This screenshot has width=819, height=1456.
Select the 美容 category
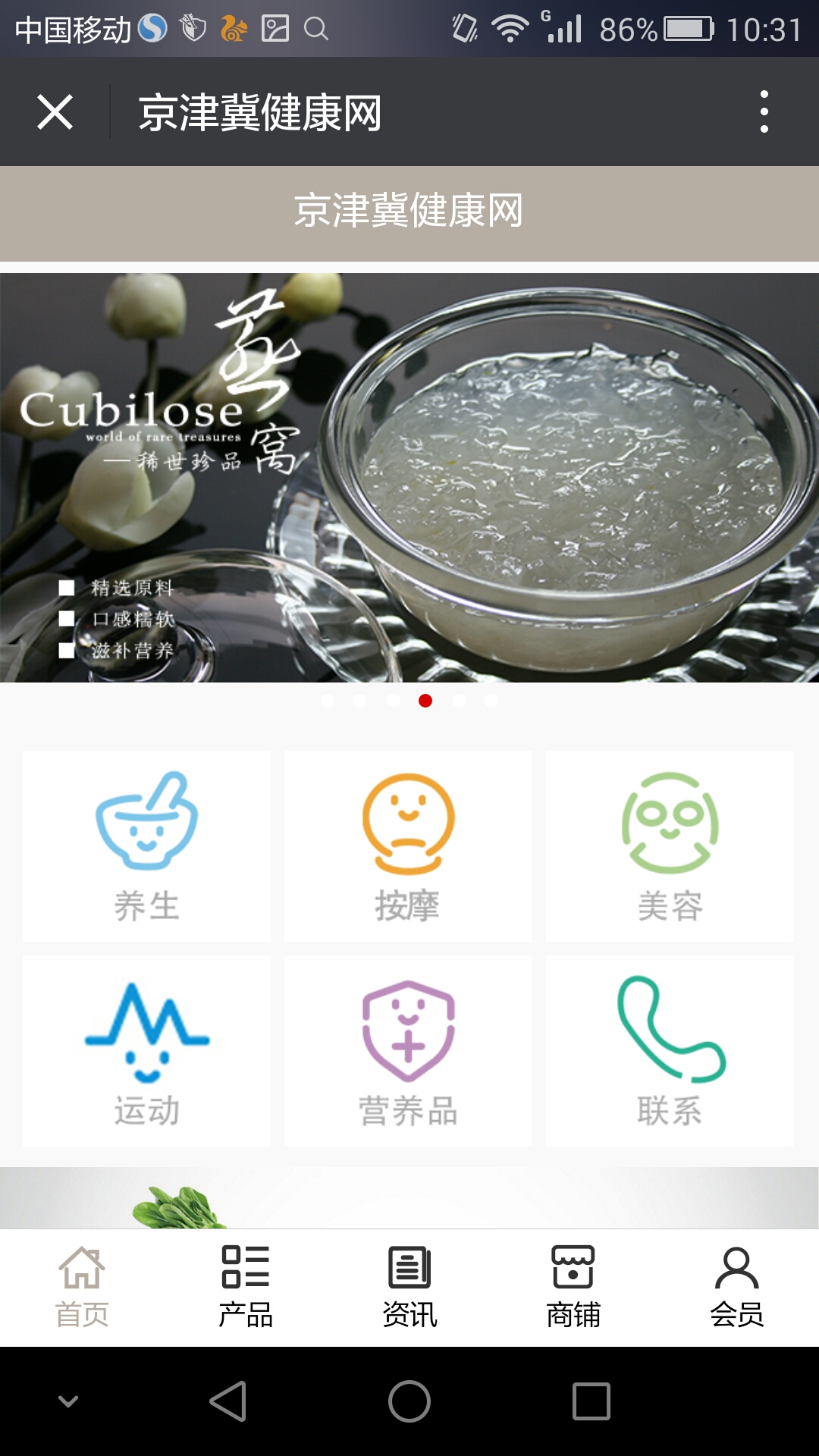click(670, 846)
